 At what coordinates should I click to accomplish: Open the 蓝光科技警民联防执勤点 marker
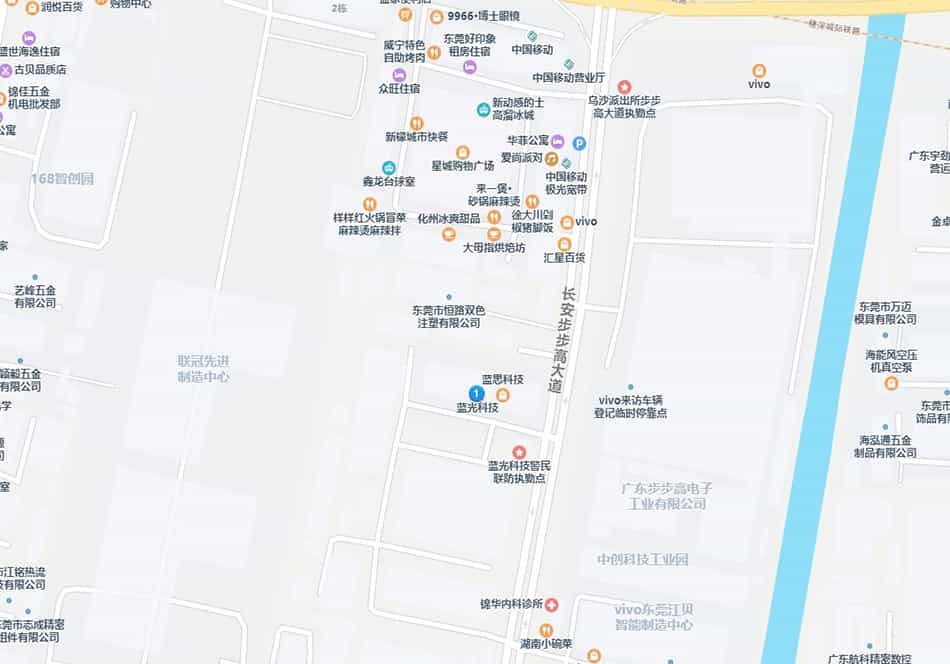(x=518, y=452)
